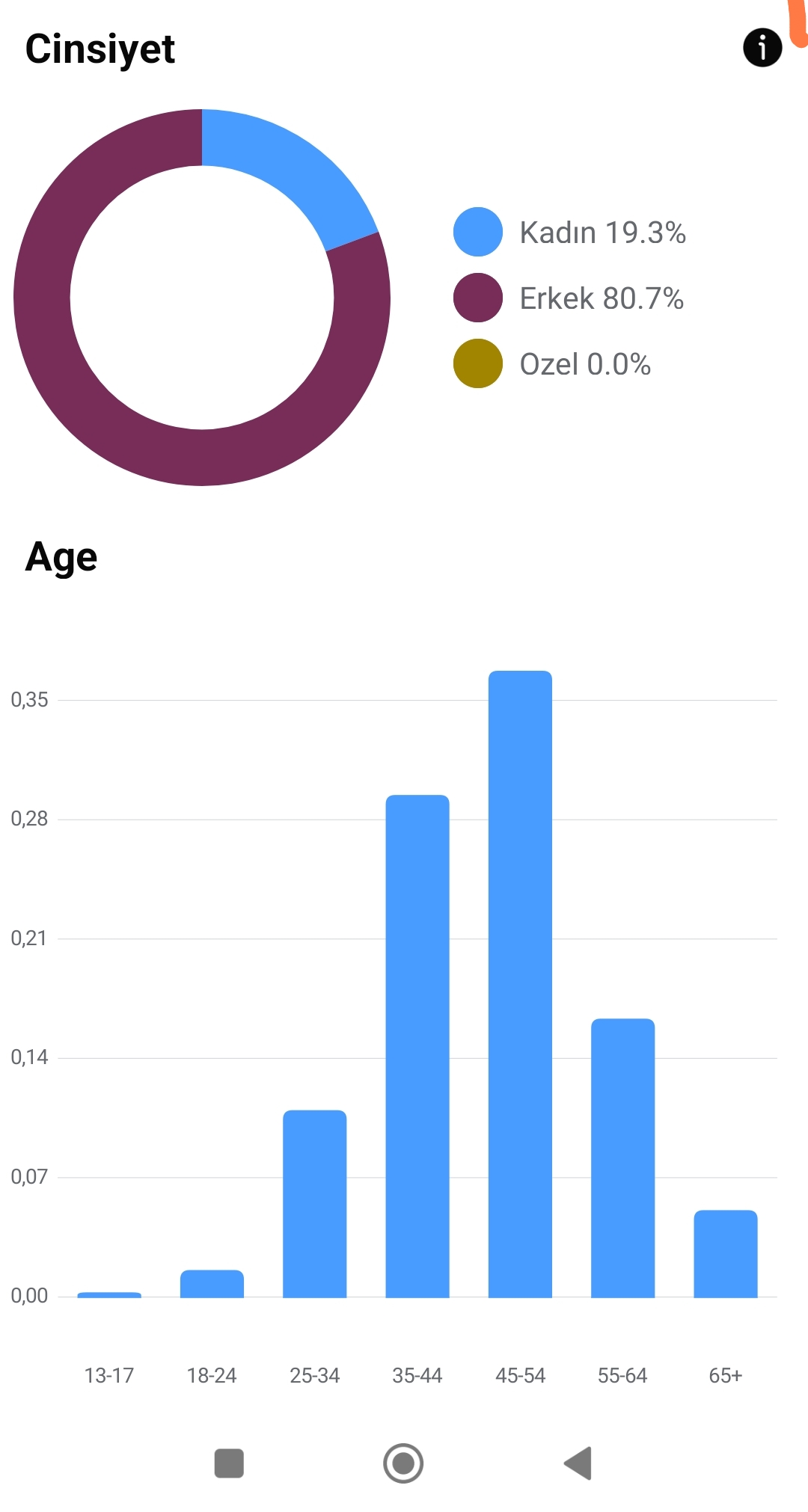Go to the home screen
The width and height of the screenshot is (808, 1512).
(403, 1463)
